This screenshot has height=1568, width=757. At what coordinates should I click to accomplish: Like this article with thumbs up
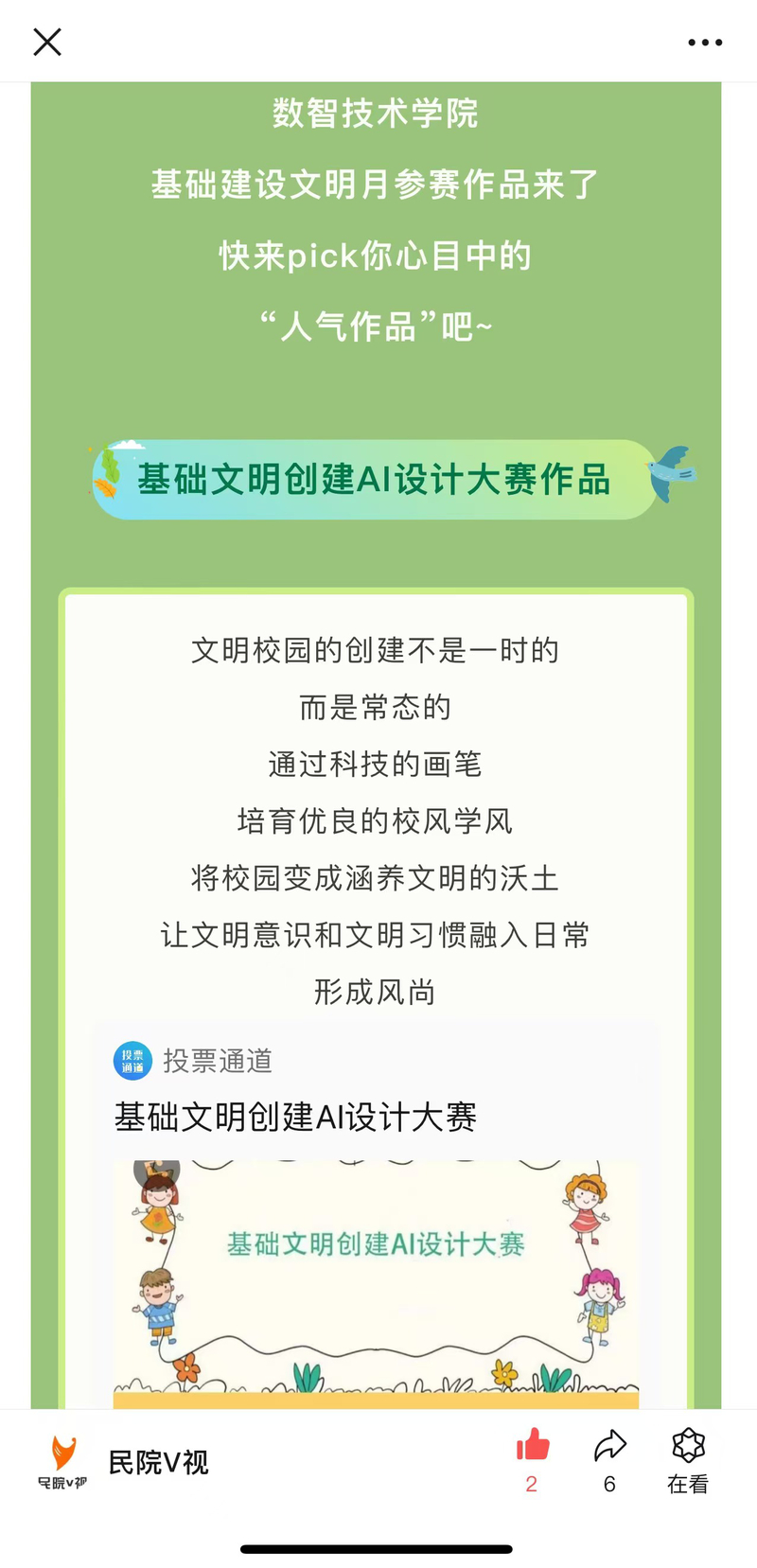click(x=533, y=1448)
